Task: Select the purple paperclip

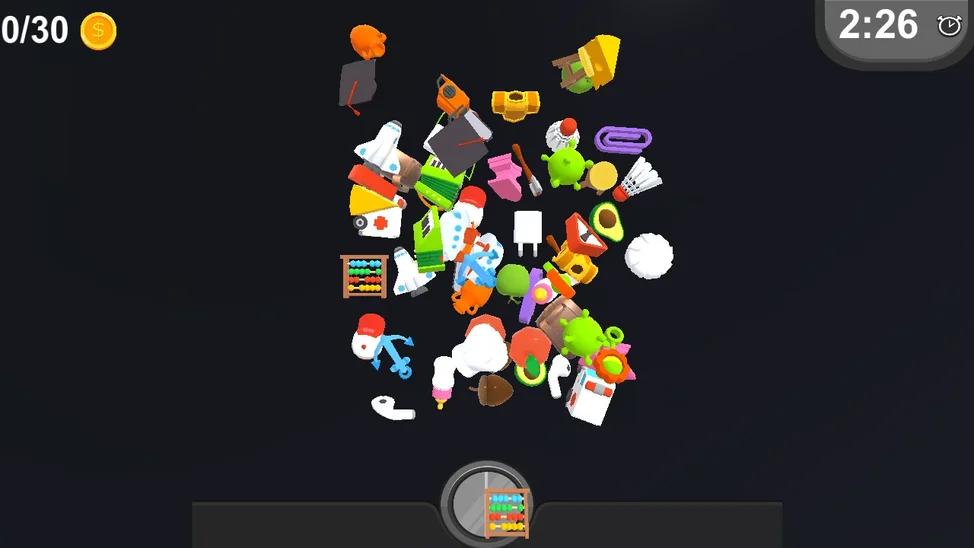Action: [623, 139]
